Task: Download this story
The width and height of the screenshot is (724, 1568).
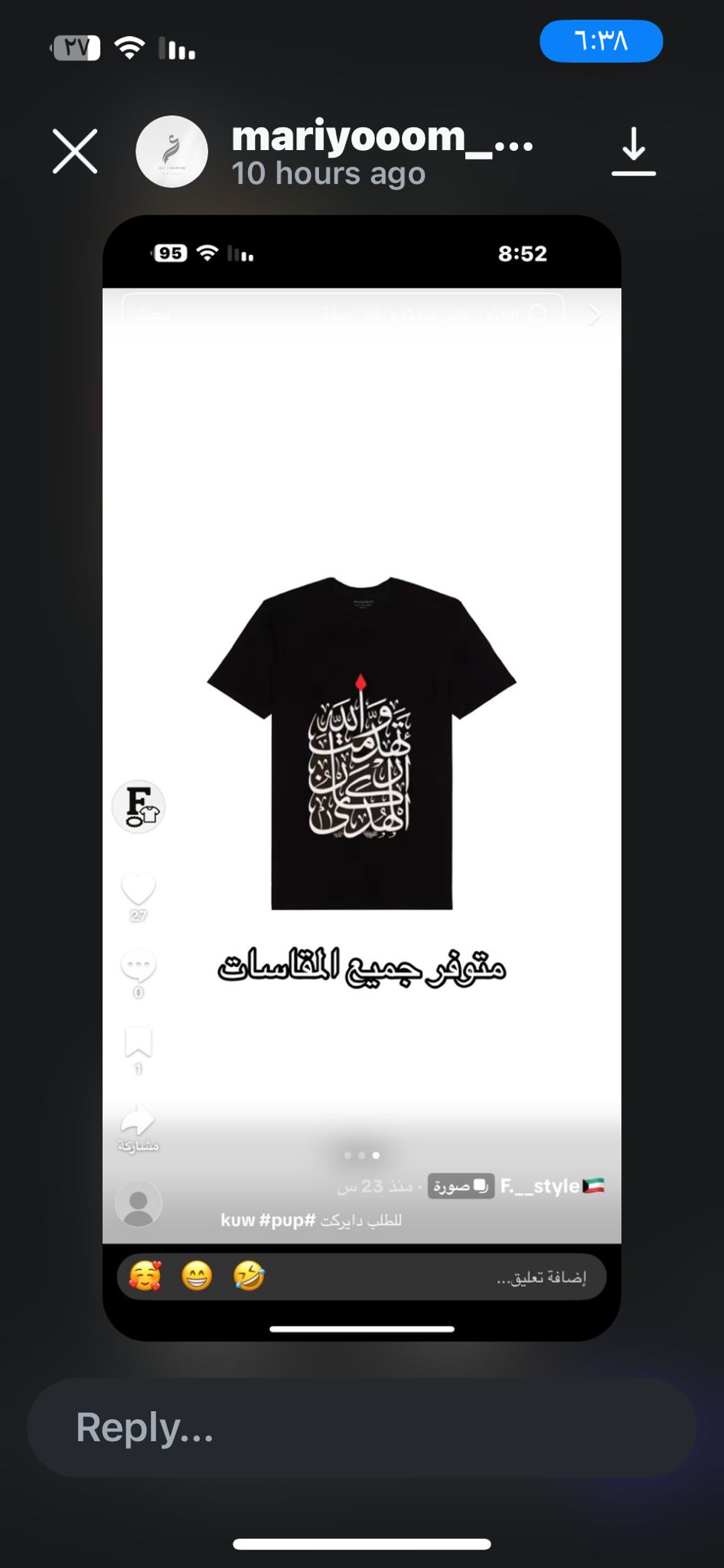Action: [x=634, y=152]
